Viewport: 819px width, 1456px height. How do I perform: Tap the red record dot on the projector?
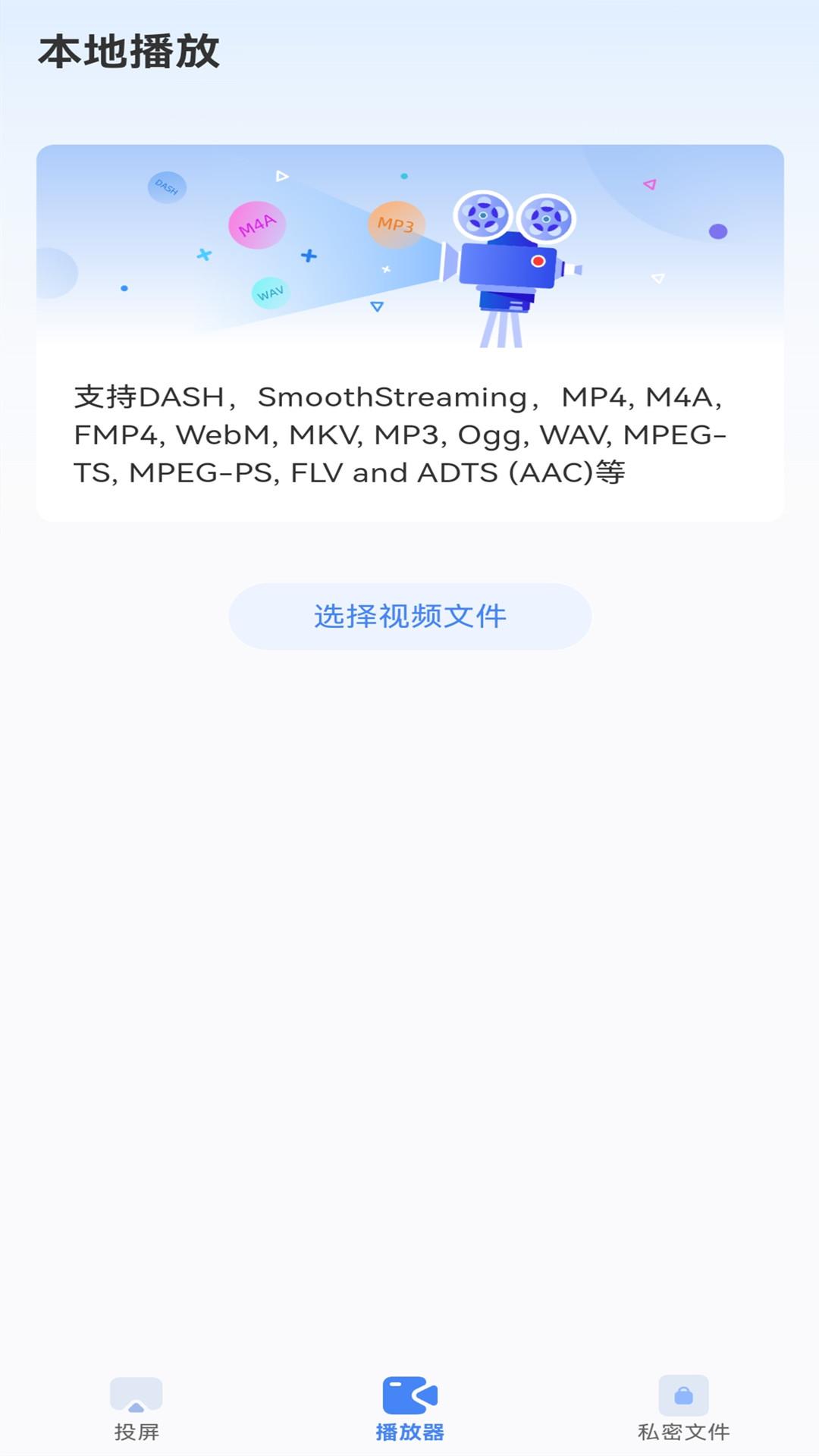pos(538,261)
